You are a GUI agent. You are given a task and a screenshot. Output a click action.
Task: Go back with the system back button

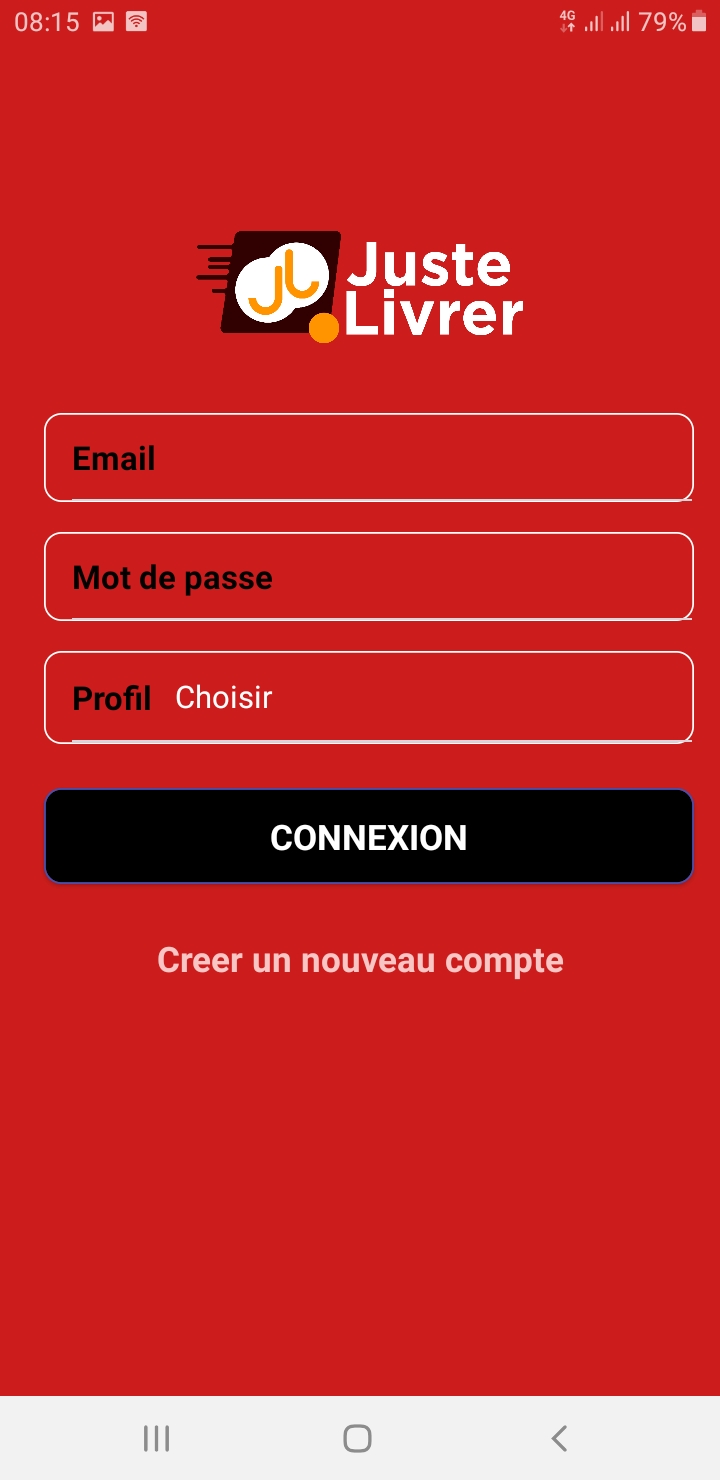point(559,1439)
